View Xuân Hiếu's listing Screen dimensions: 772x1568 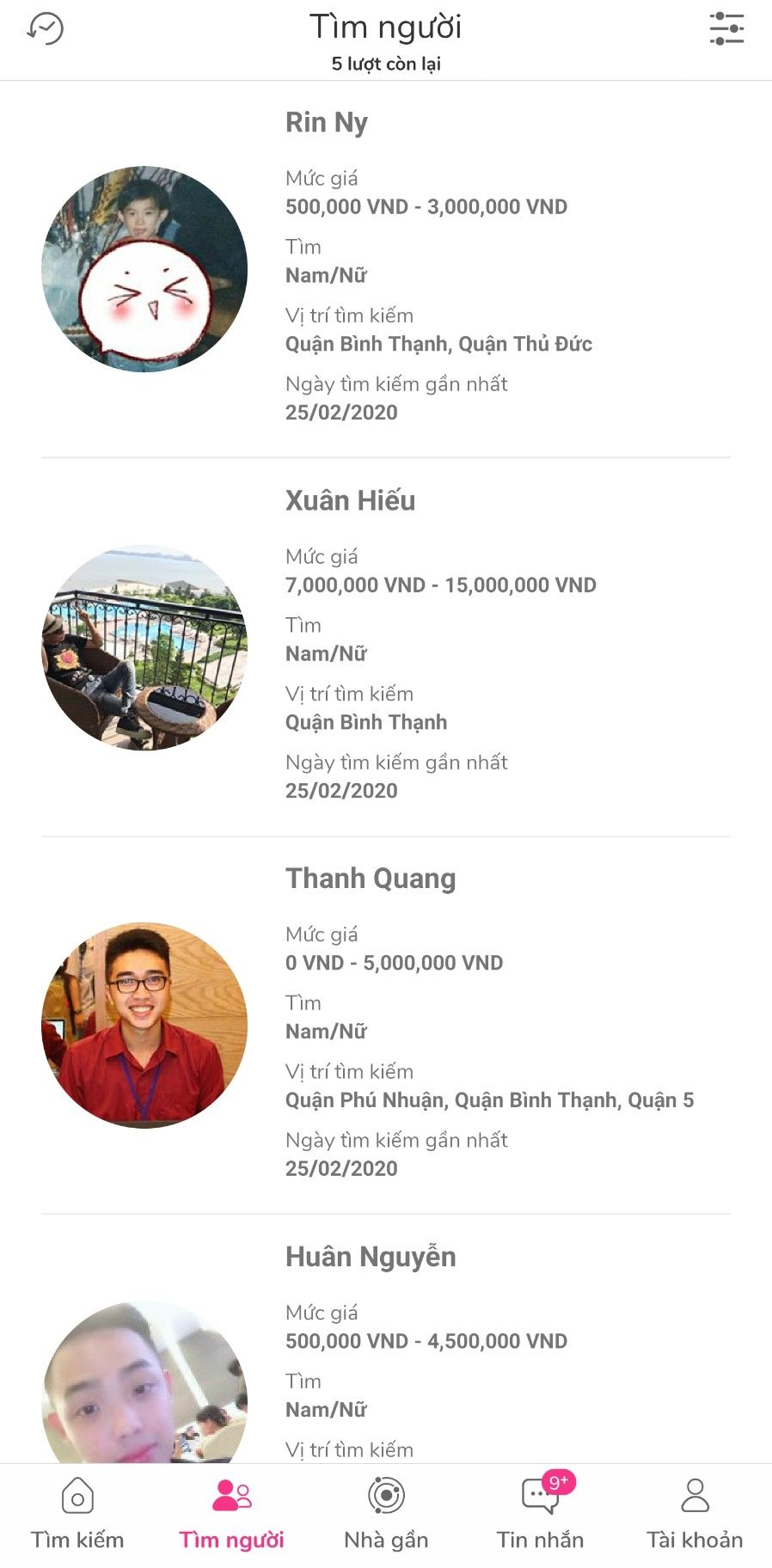pyautogui.click(x=350, y=501)
